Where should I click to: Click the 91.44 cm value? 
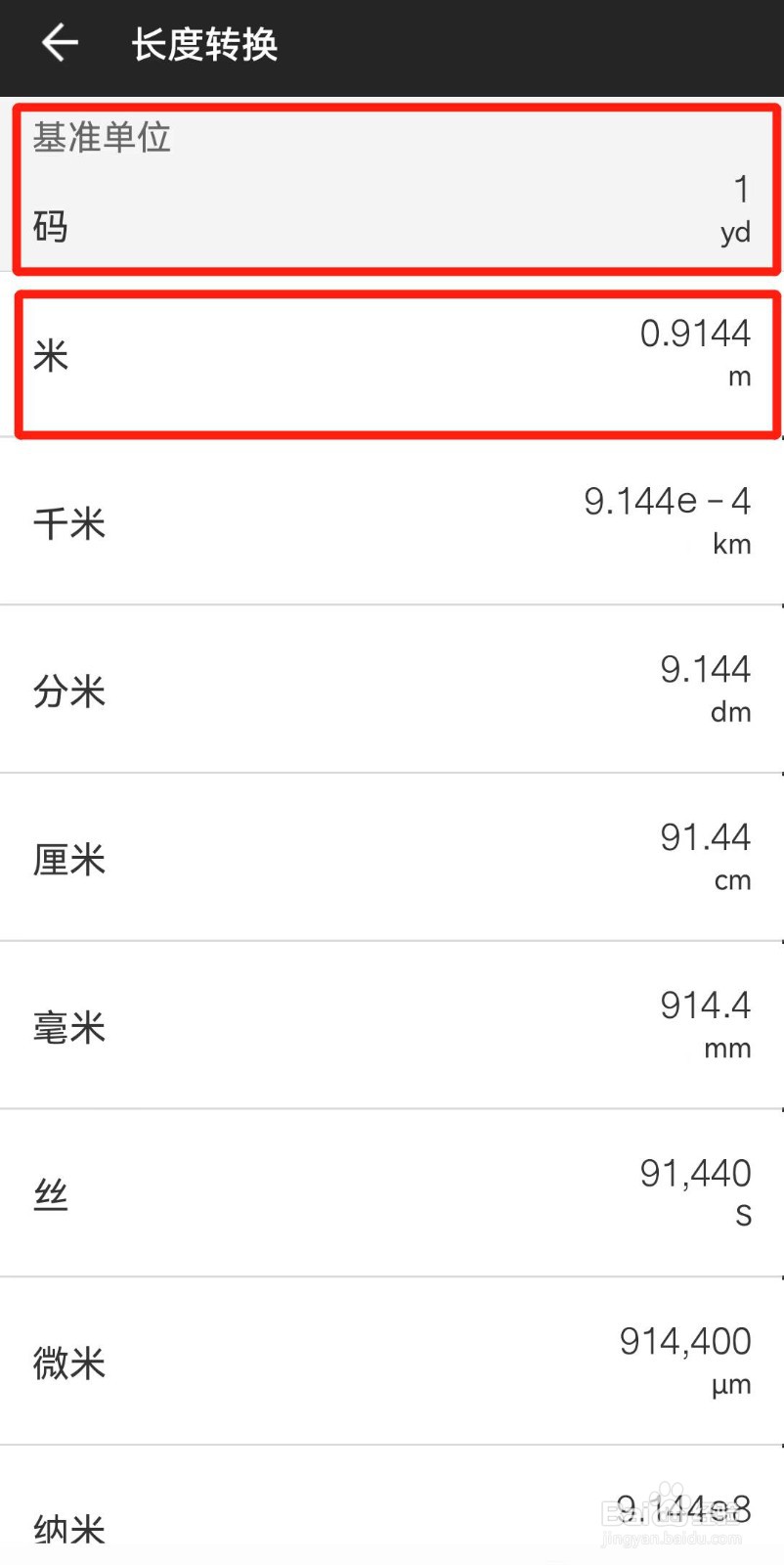click(704, 837)
